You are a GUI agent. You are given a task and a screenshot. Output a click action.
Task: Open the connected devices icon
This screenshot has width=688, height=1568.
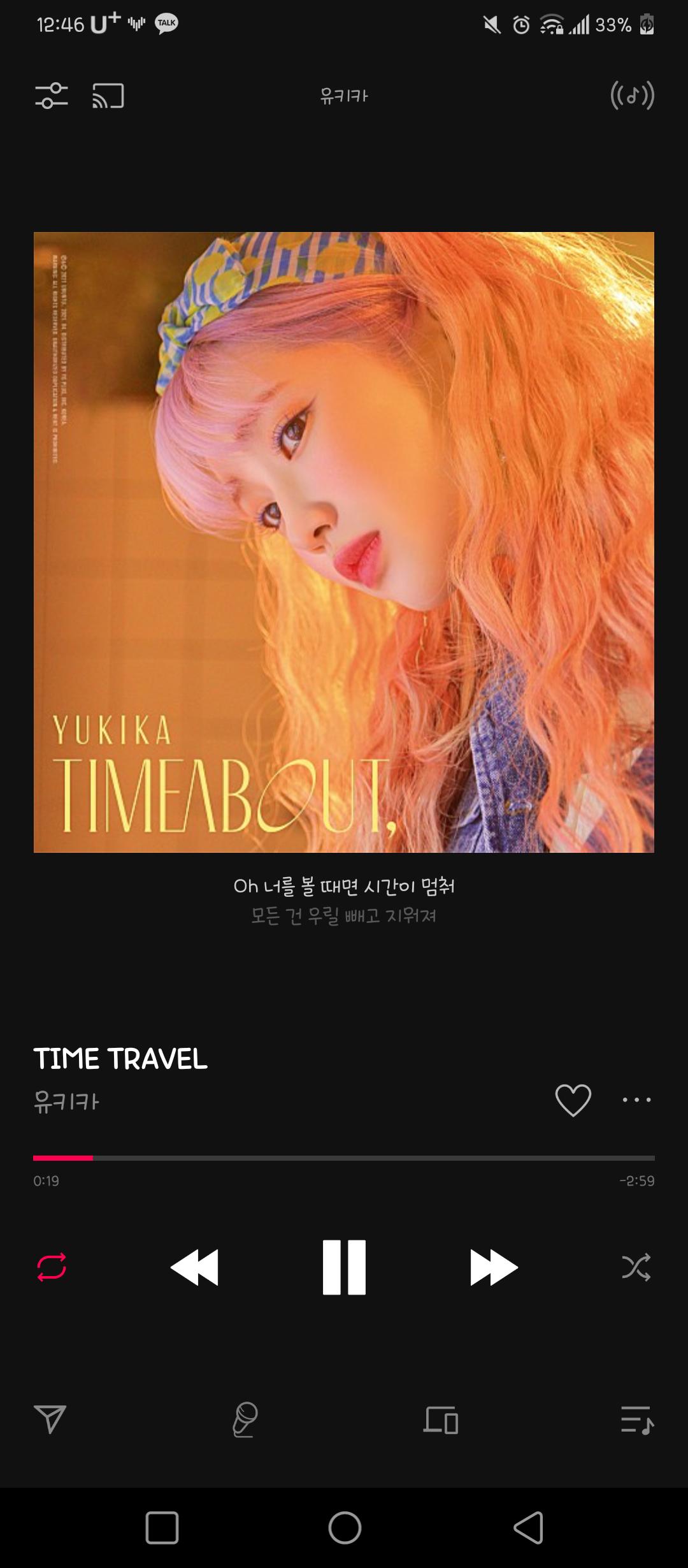click(441, 1419)
